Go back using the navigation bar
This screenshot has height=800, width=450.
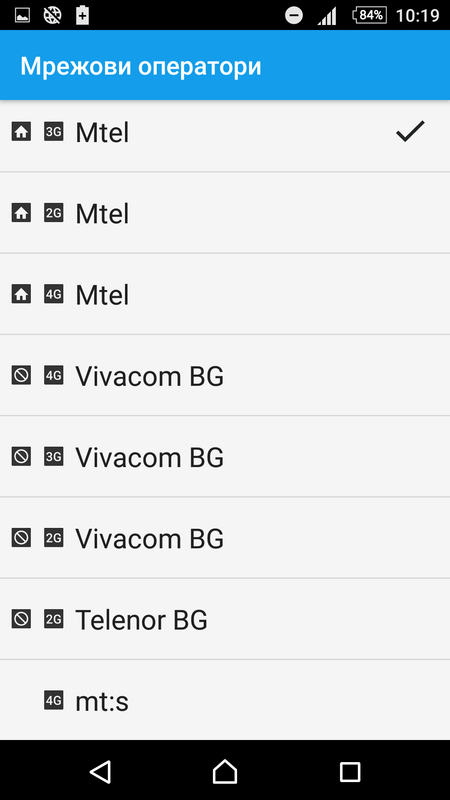(x=100, y=771)
